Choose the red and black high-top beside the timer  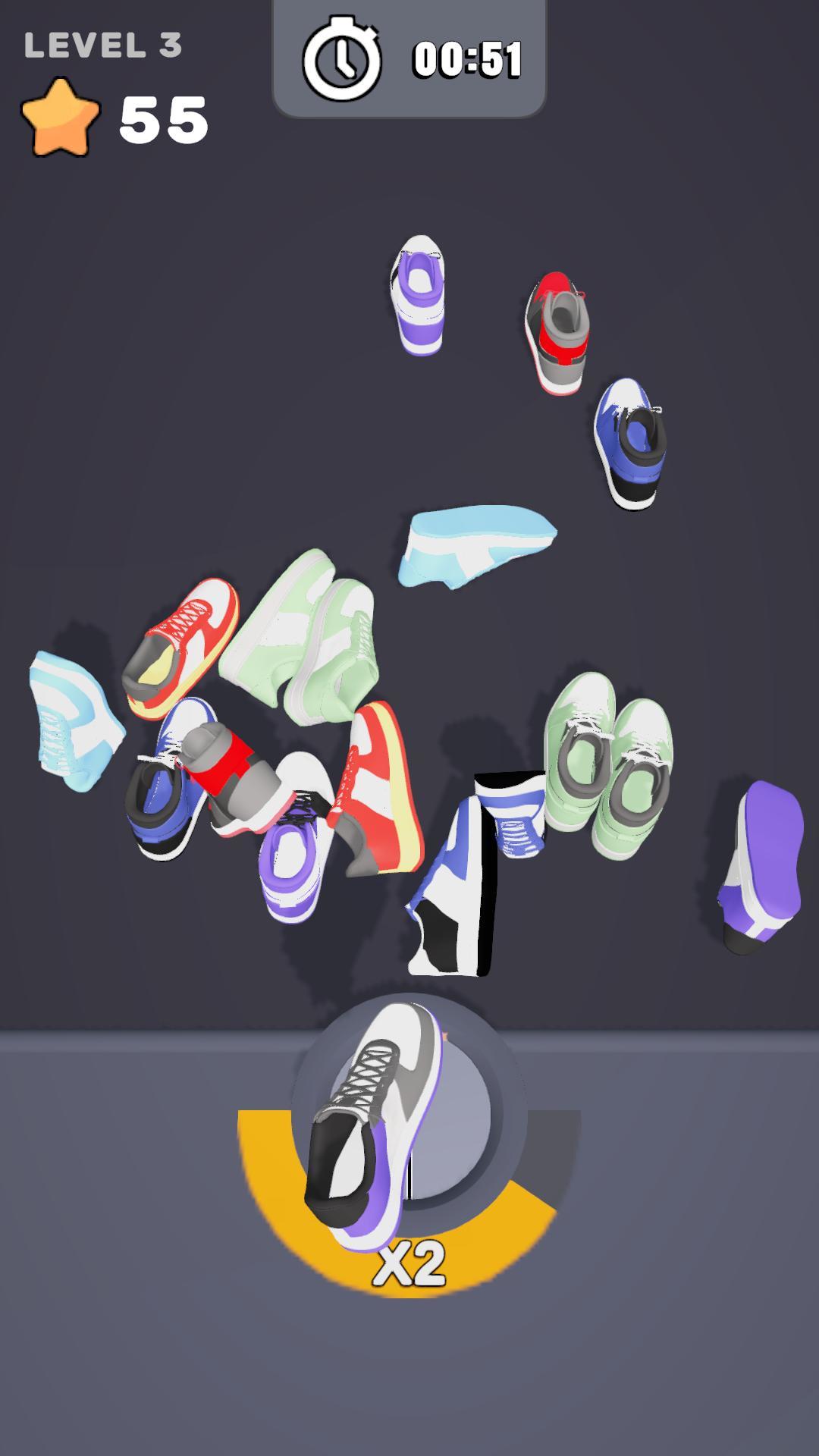tap(557, 332)
